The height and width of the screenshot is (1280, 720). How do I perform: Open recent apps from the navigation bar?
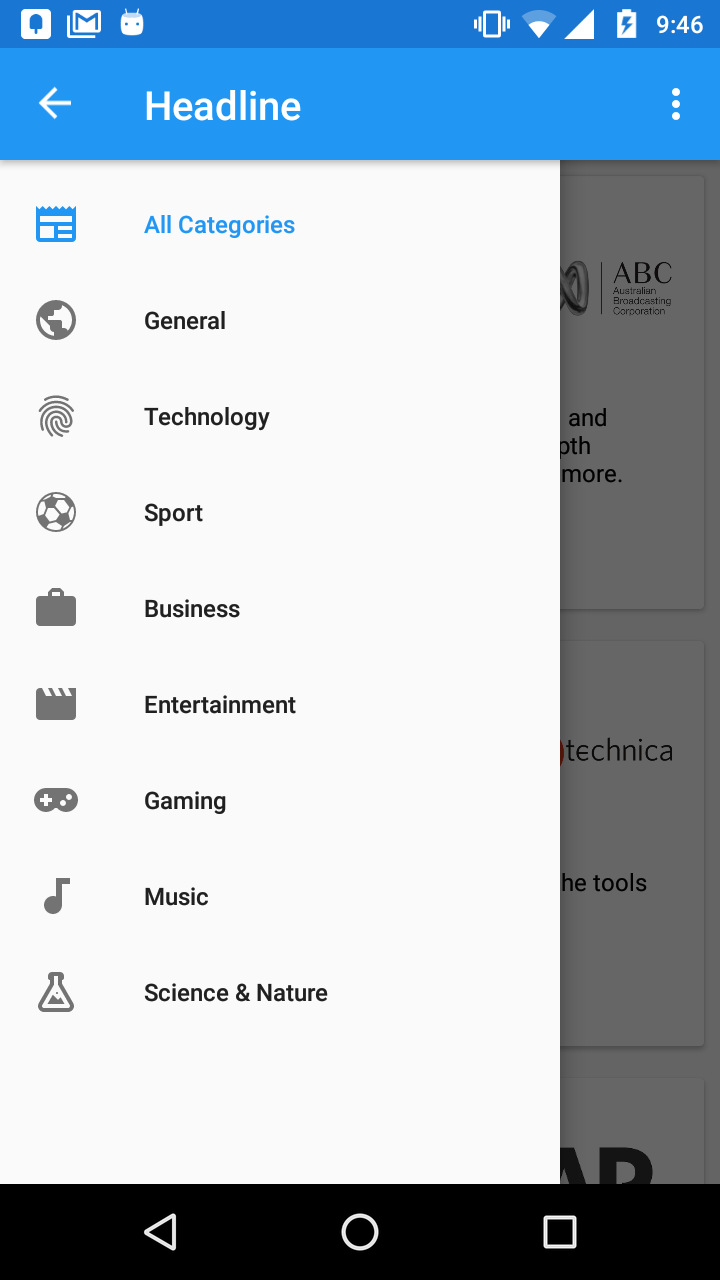(560, 1232)
